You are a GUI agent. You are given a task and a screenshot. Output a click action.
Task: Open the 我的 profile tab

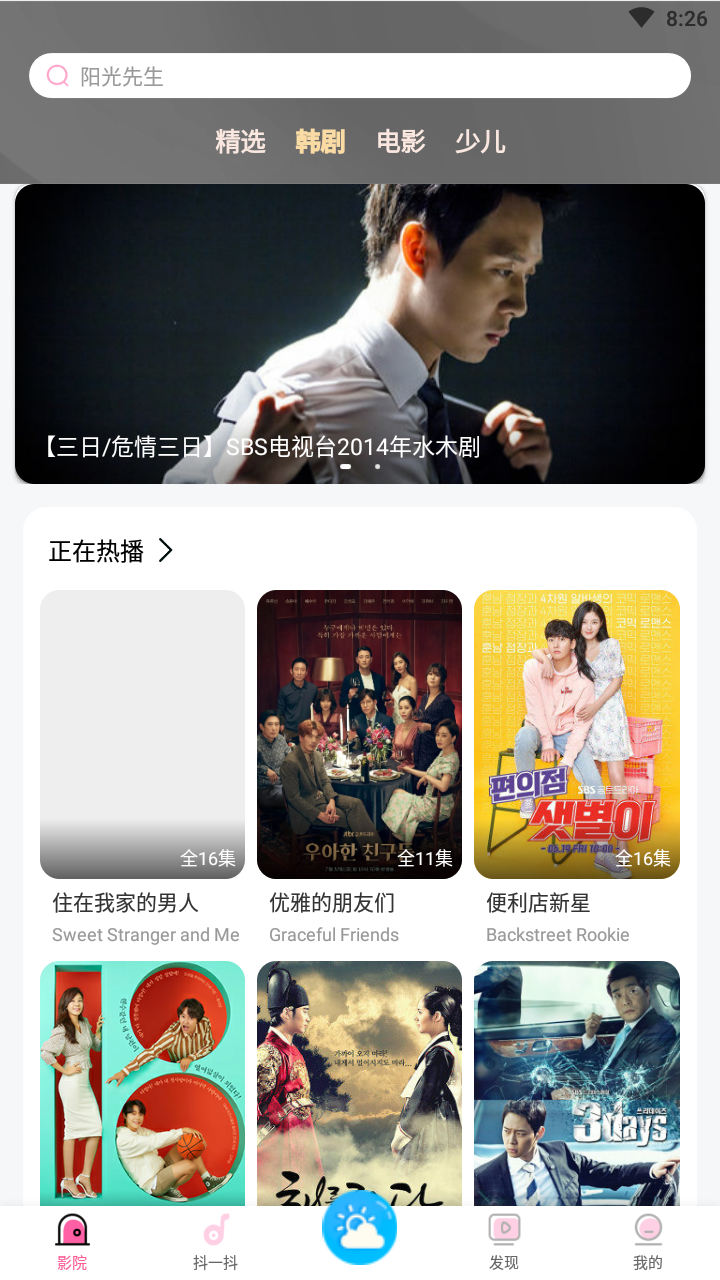648,1242
